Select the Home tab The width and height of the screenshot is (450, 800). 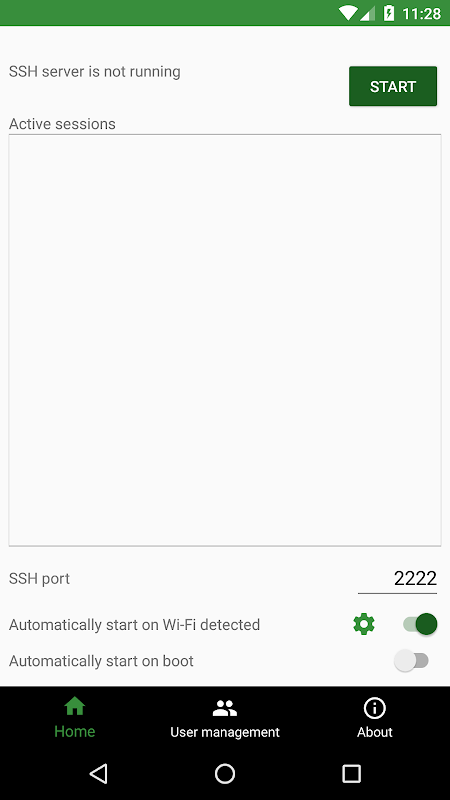(74, 718)
